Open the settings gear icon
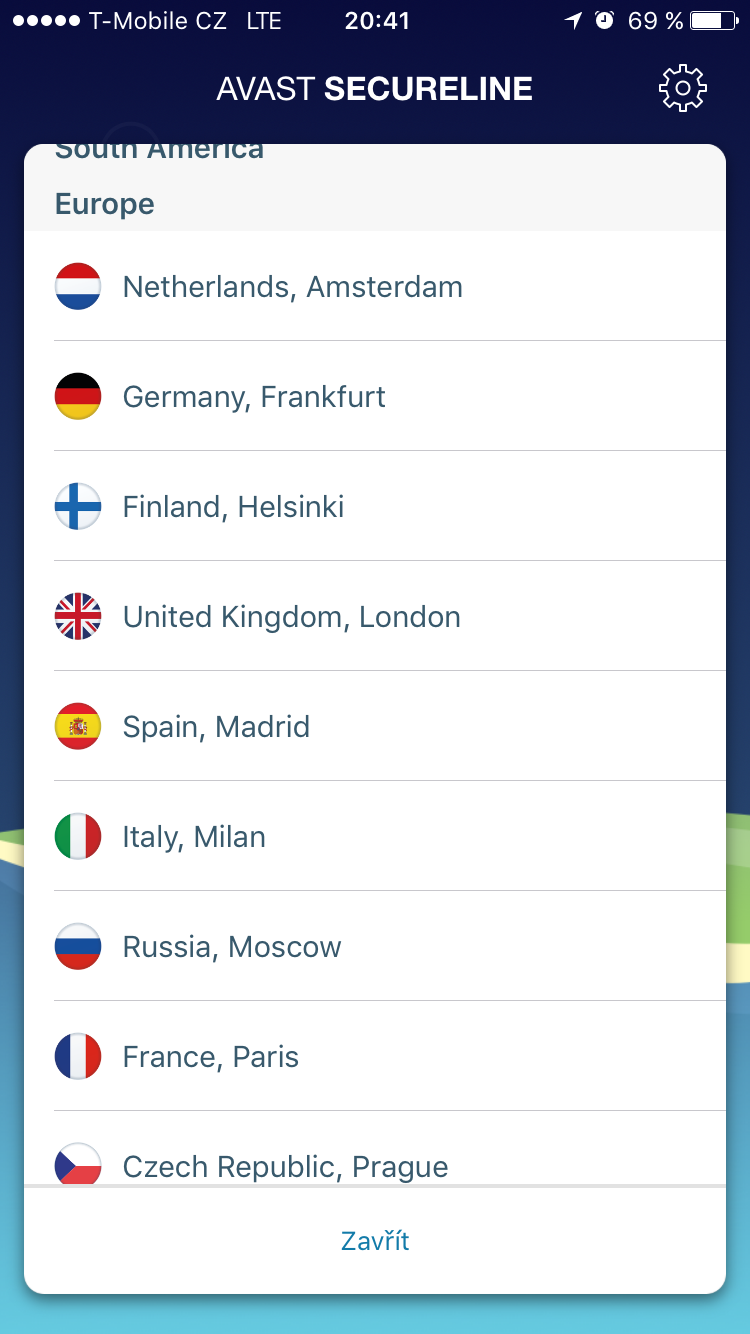750x1334 pixels. point(682,89)
